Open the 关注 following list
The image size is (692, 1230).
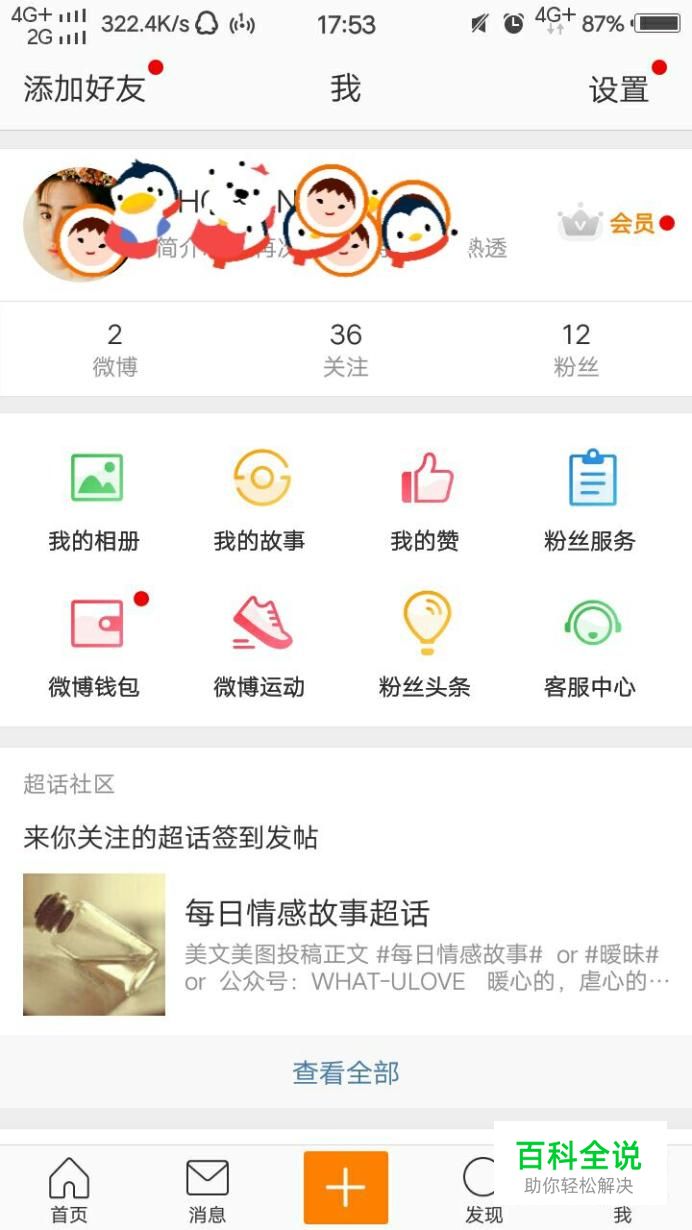coord(346,349)
